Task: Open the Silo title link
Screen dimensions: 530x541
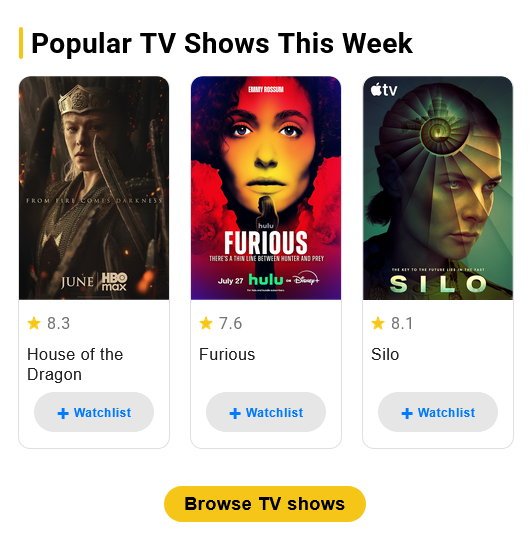Action: 385,354
